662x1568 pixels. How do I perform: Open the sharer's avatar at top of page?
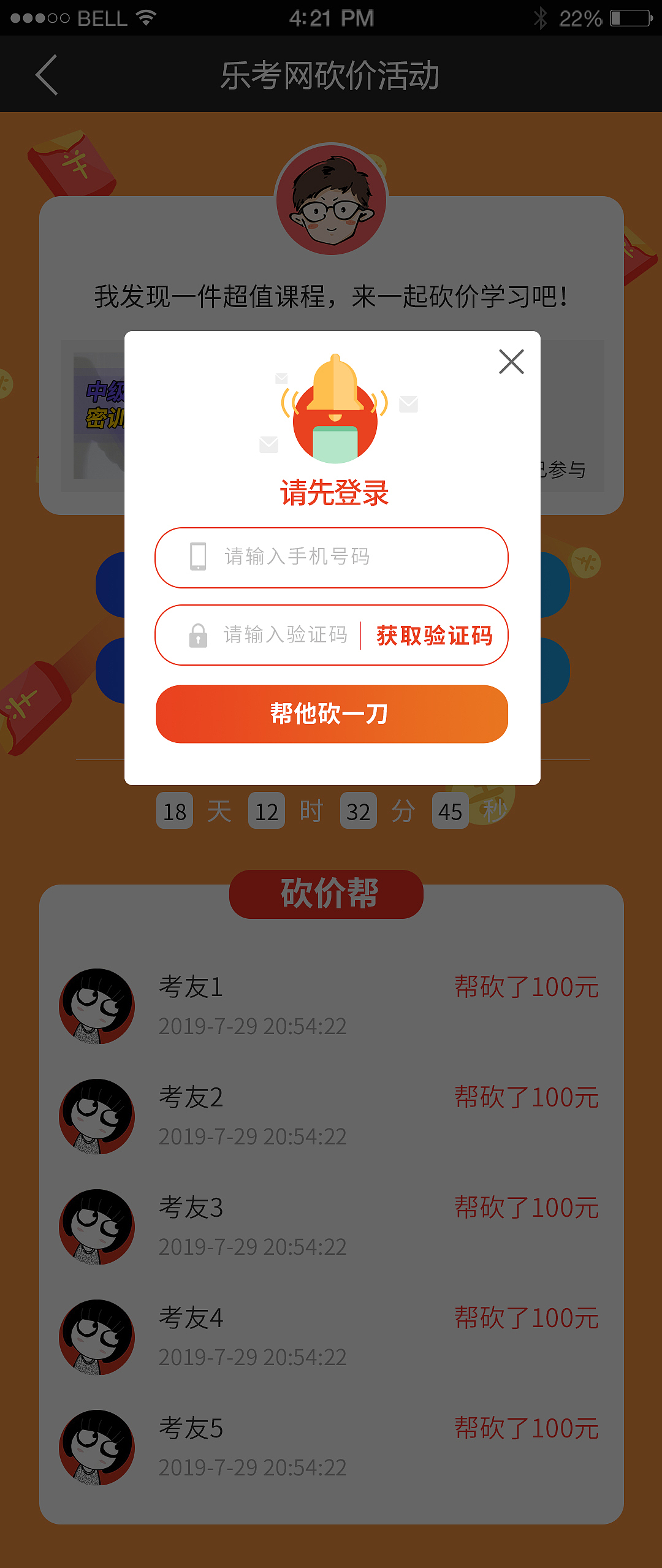(x=331, y=199)
